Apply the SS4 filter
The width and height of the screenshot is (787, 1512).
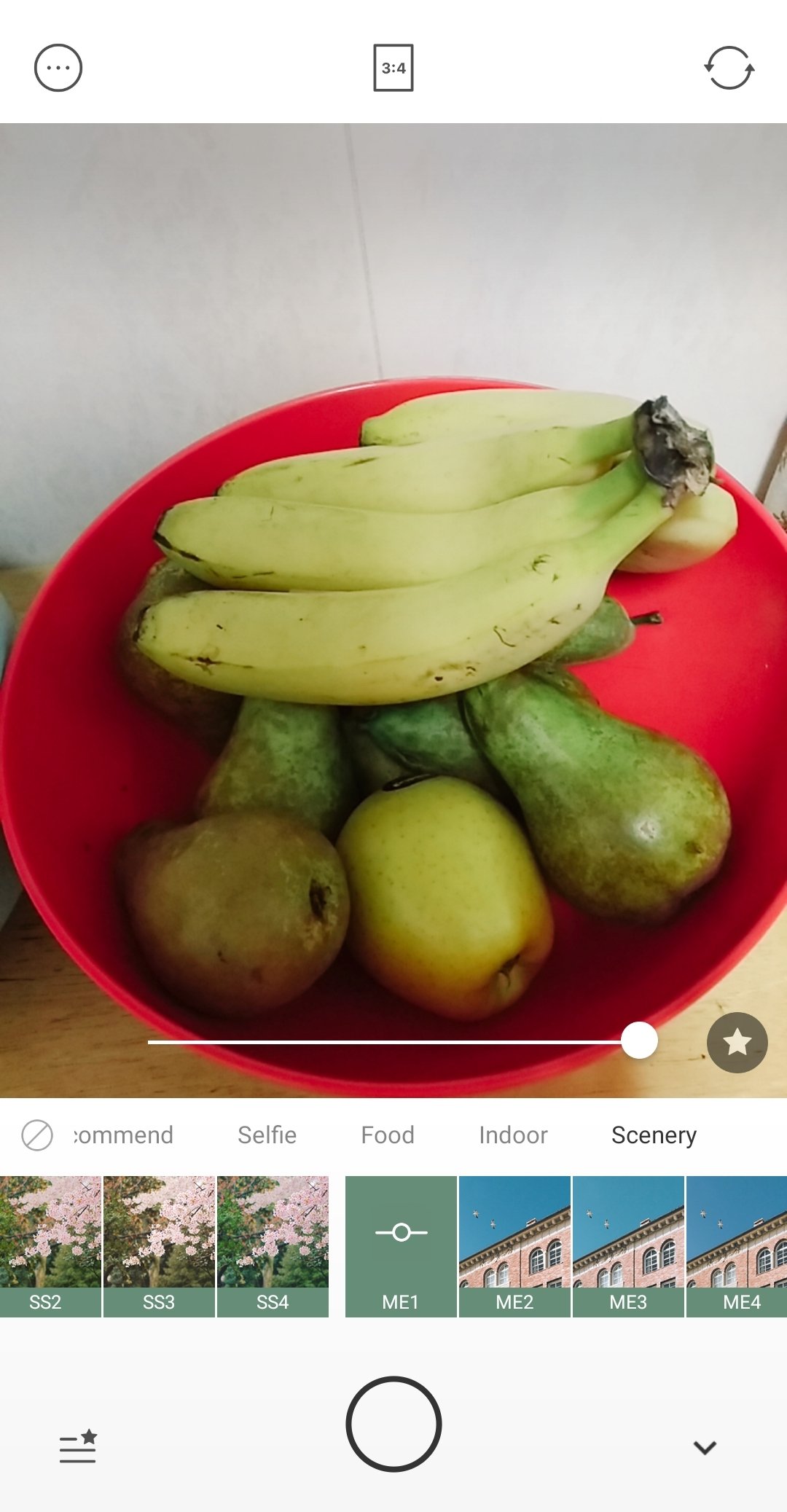pyautogui.click(x=273, y=1245)
